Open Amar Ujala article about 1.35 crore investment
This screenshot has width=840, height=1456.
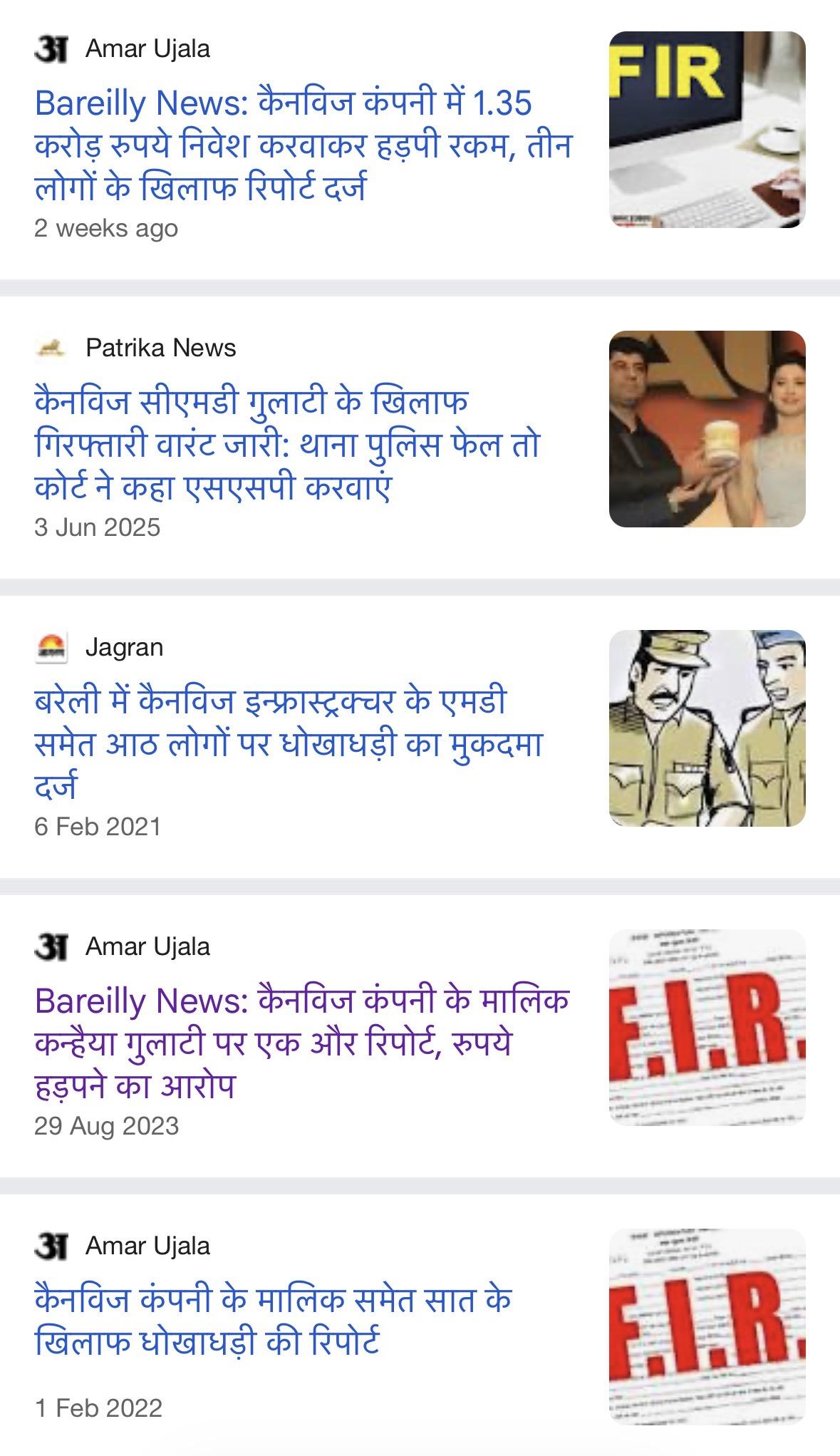pos(303,145)
